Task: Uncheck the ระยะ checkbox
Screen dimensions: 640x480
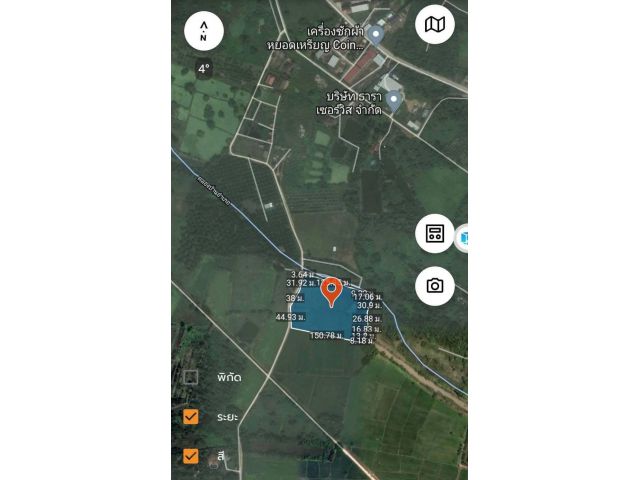Action: [190, 416]
